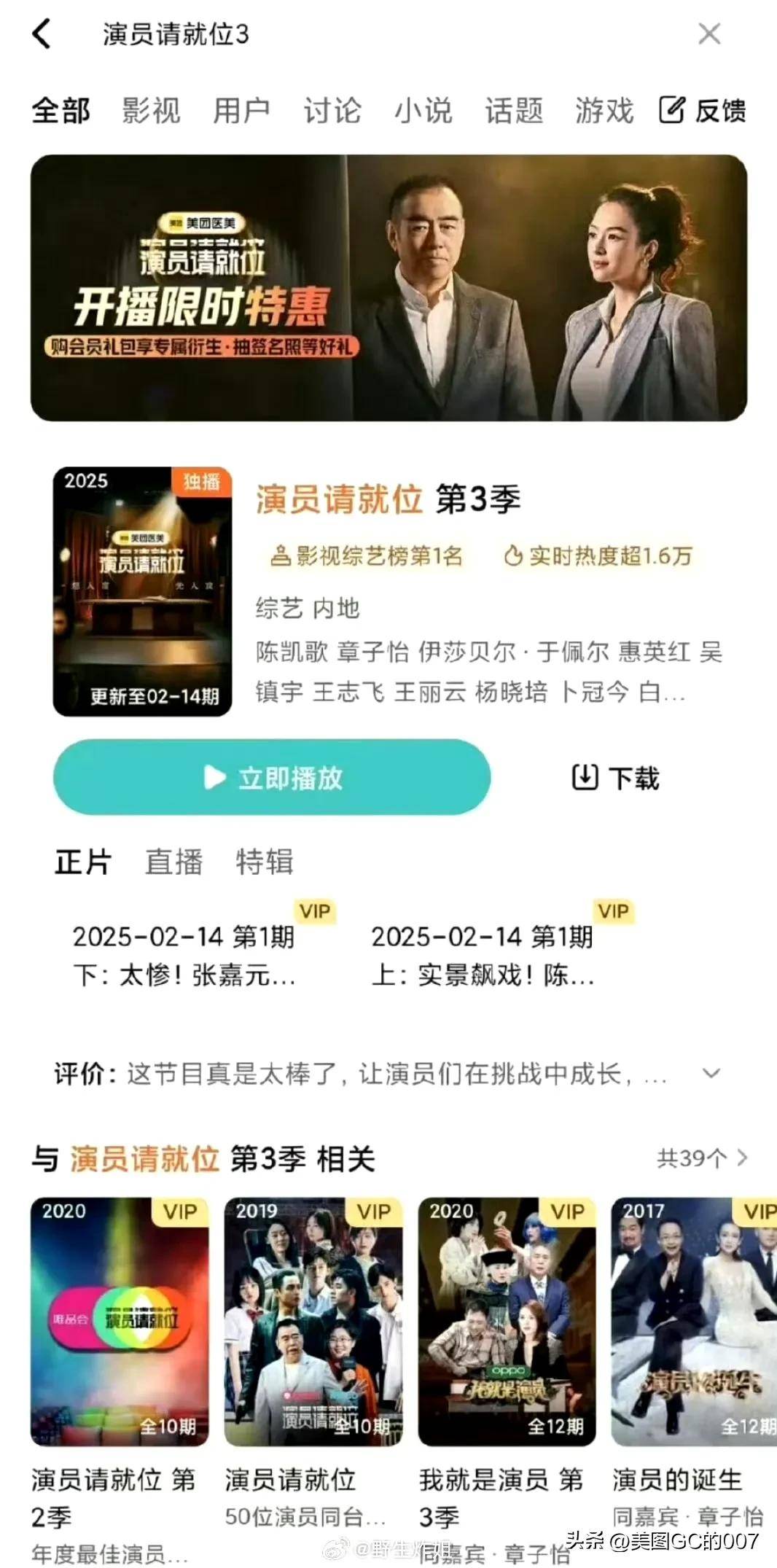Image resolution: width=777 pixels, height=1568 pixels.
Task: Switch to the 用户 tab
Action: tap(241, 111)
